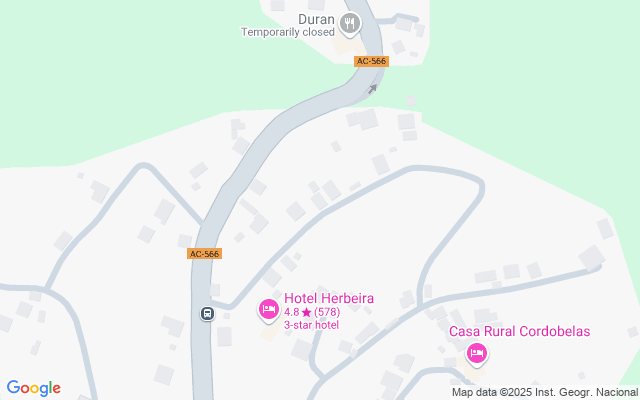
Task: Open the Google logo link
Action: point(33,388)
